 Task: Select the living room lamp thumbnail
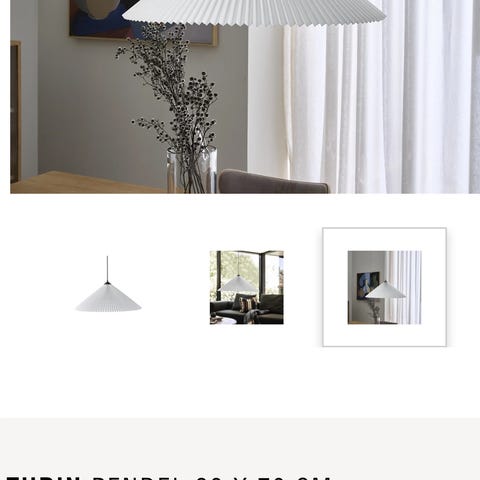(x=247, y=287)
